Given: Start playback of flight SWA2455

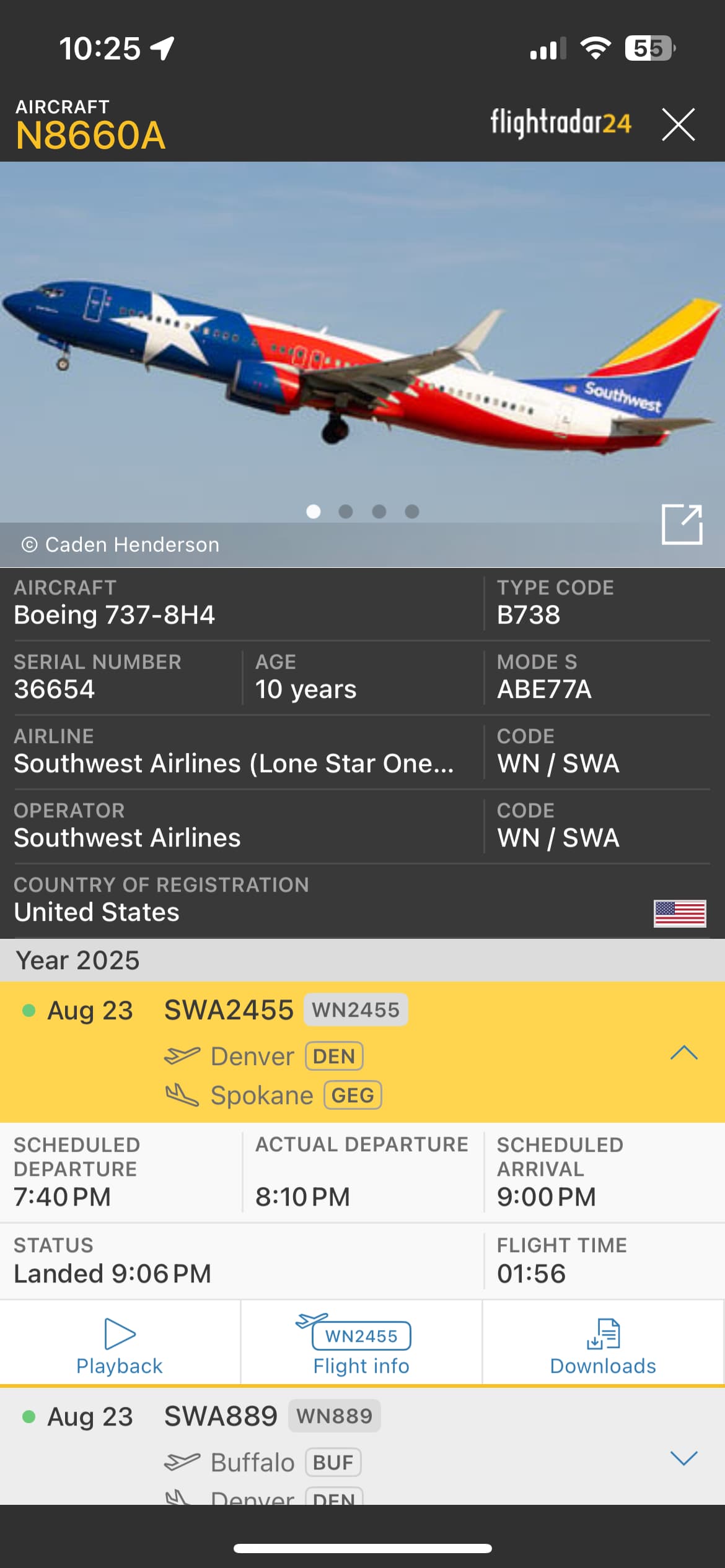Looking at the screenshot, I should [120, 1344].
